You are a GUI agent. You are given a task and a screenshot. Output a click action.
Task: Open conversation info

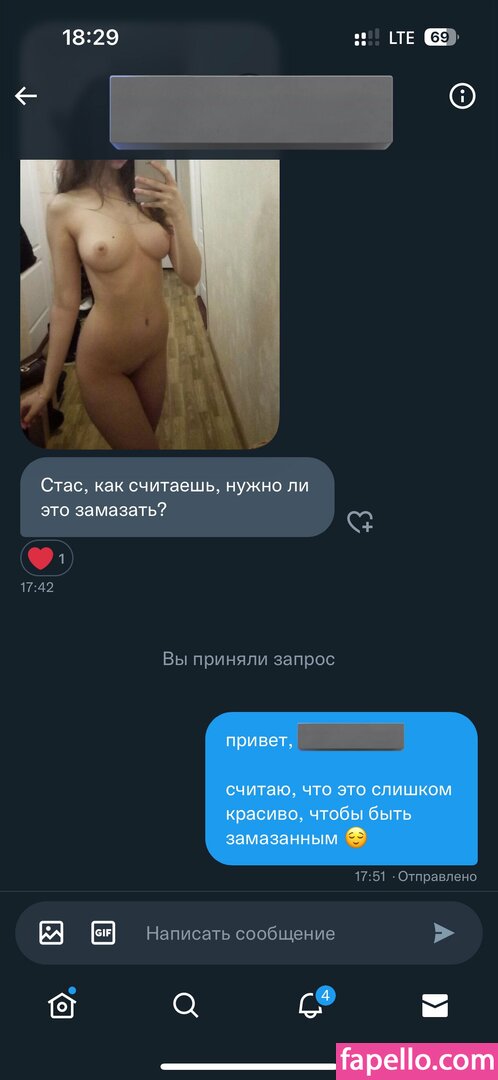(462, 96)
